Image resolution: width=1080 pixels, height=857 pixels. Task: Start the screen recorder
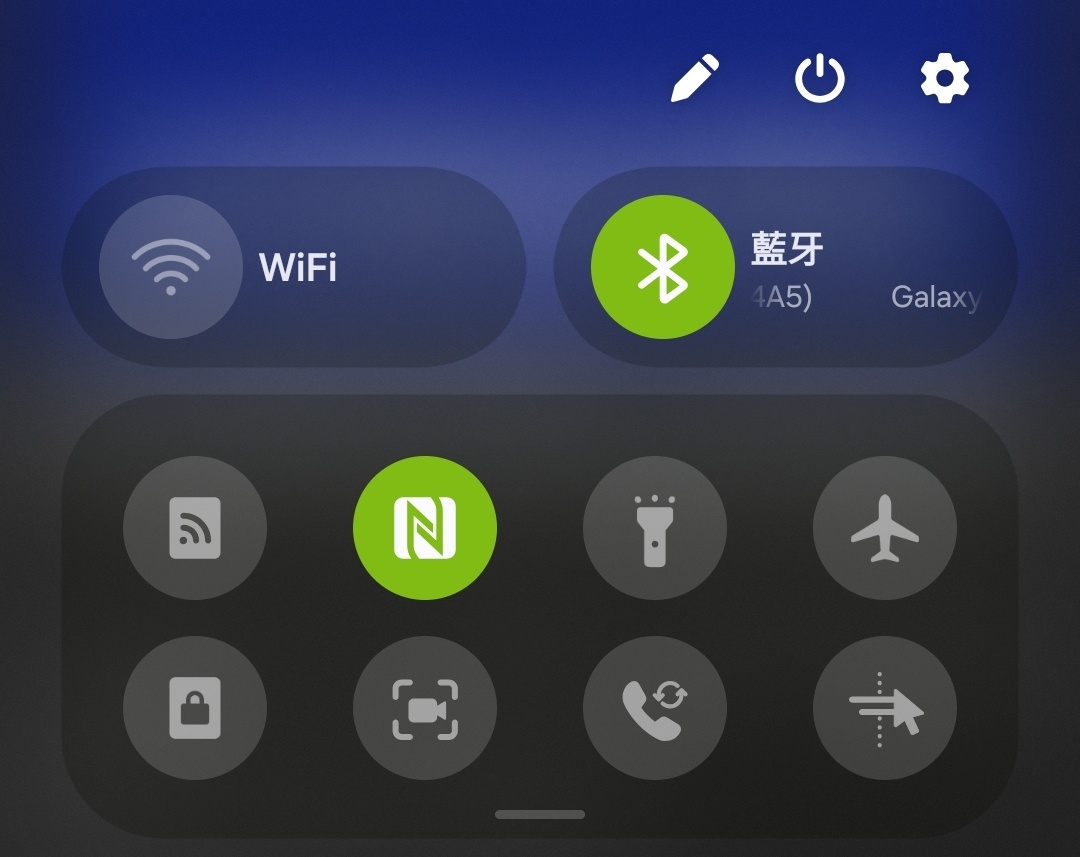point(425,708)
